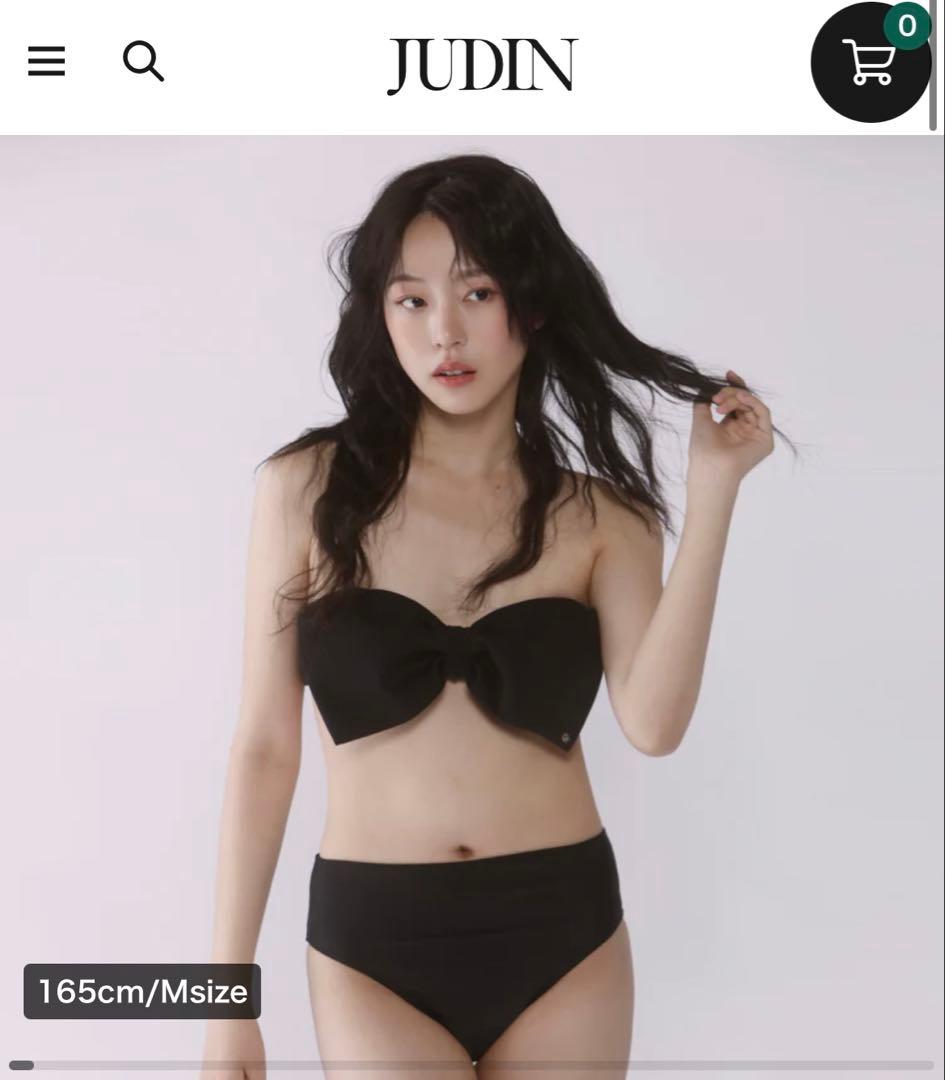Image resolution: width=945 pixels, height=1080 pixels.
Task: Open the search magnifier
Action: tap(143, 62)
